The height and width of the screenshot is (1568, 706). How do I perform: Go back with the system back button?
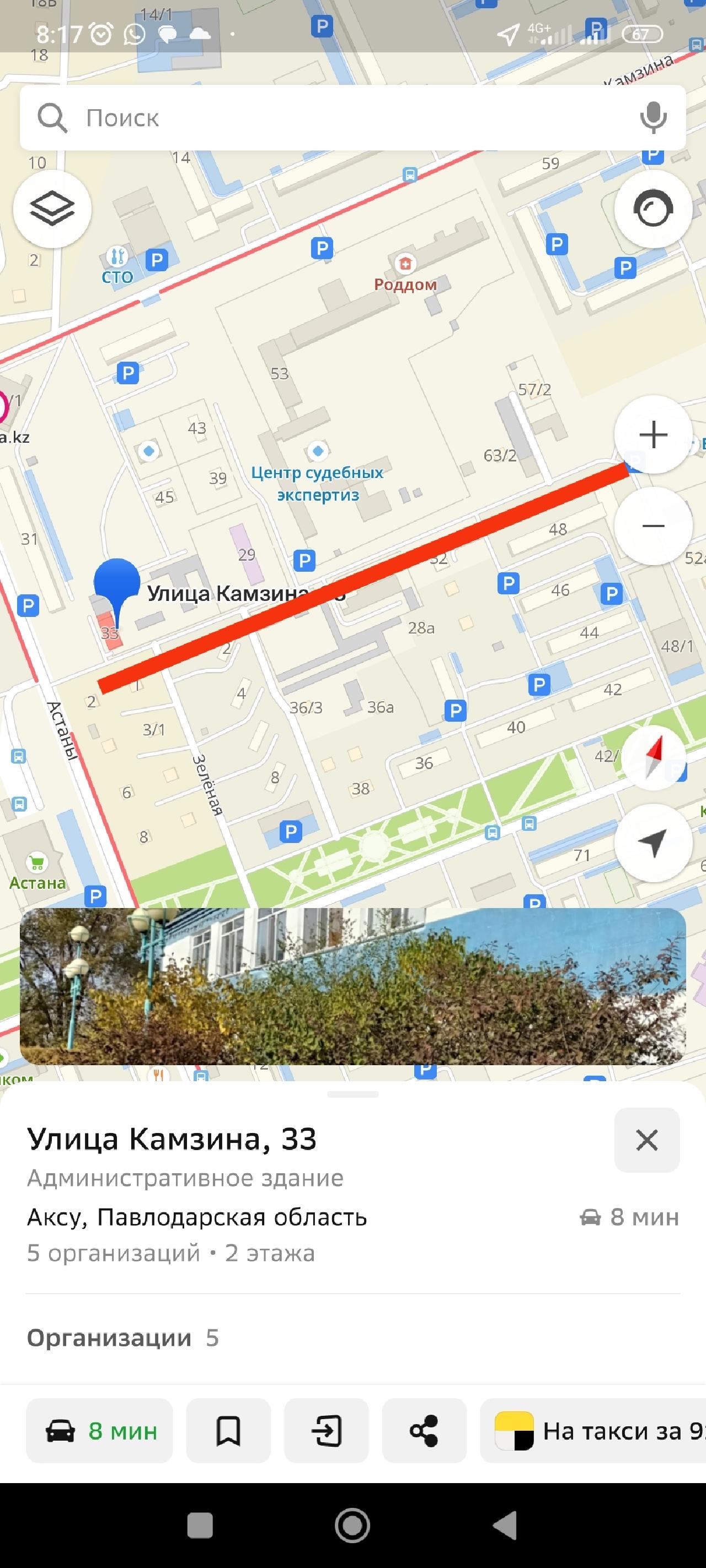coord(505,1526)
